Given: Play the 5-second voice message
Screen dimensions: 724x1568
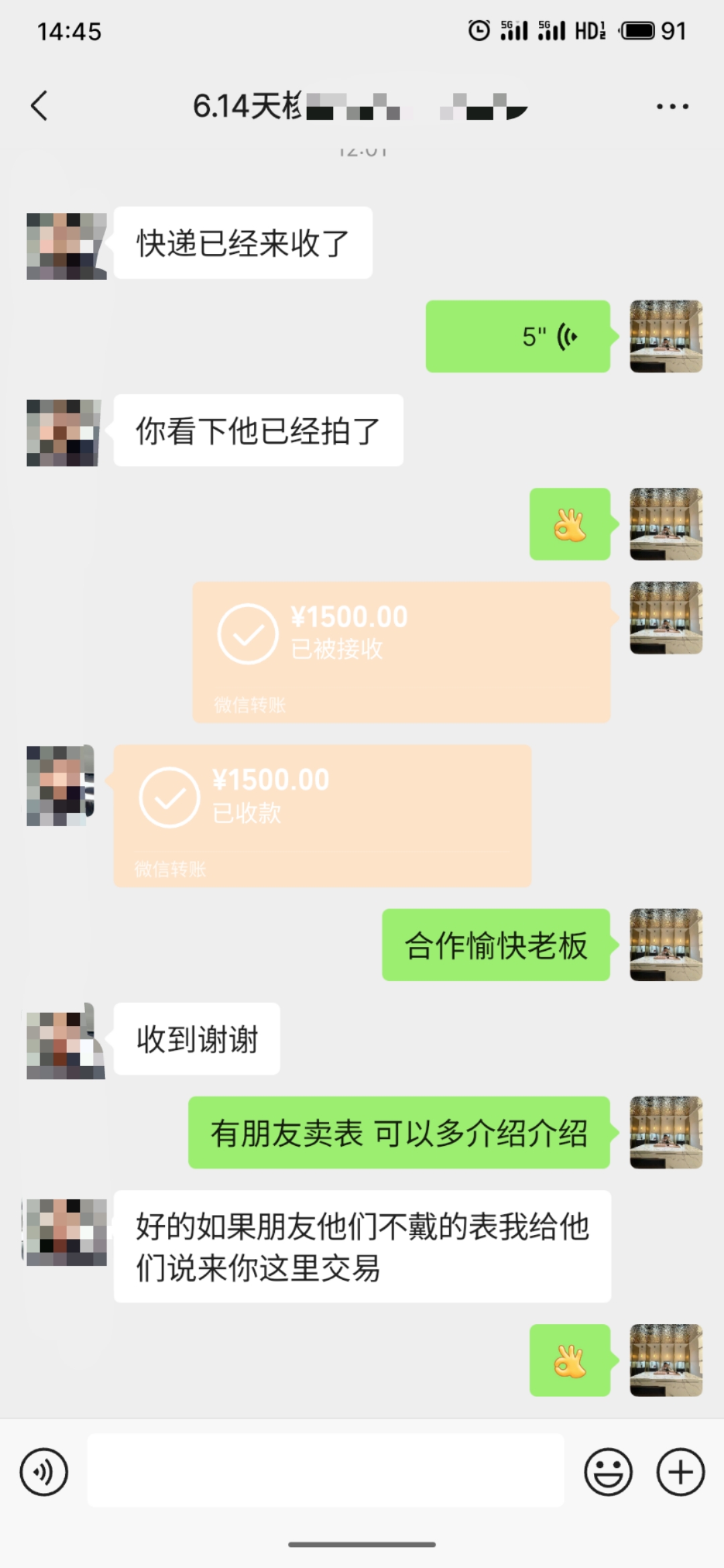Looking at the screenshot, I should pos(518,336).
